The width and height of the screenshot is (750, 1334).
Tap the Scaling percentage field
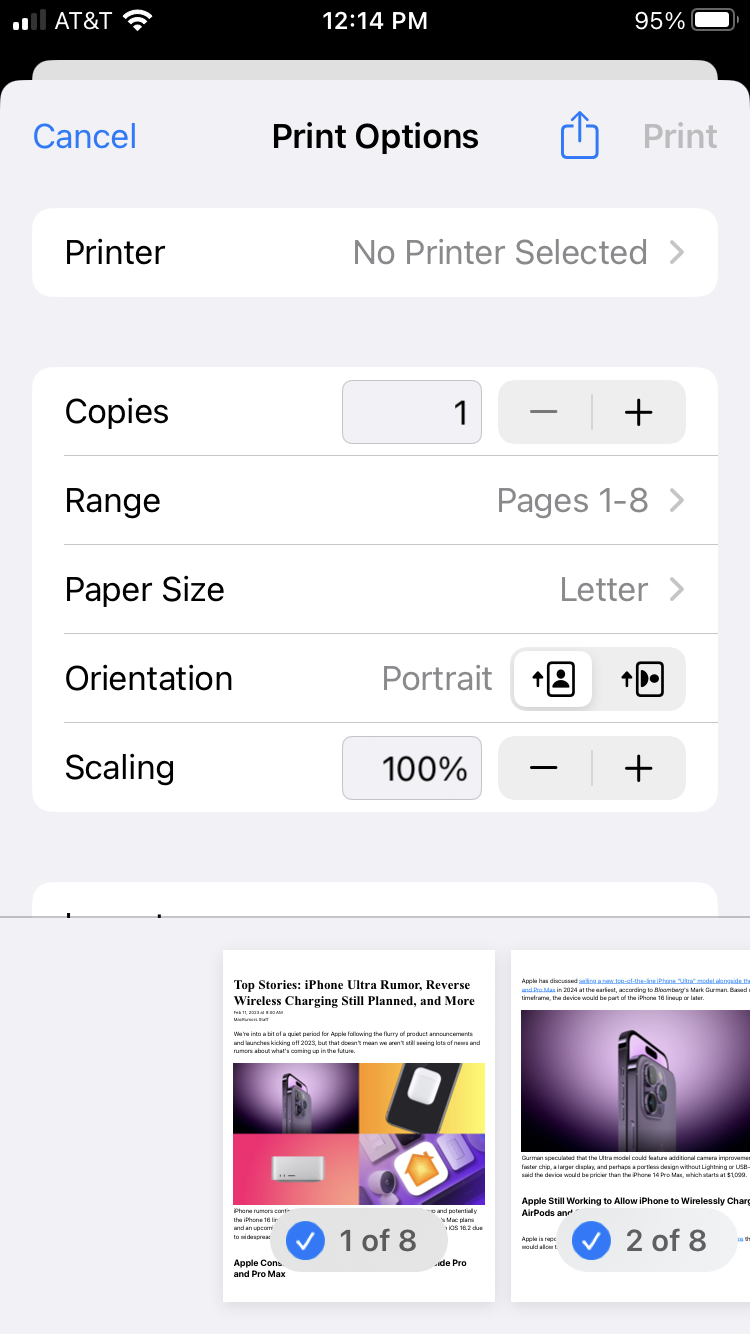412,768
